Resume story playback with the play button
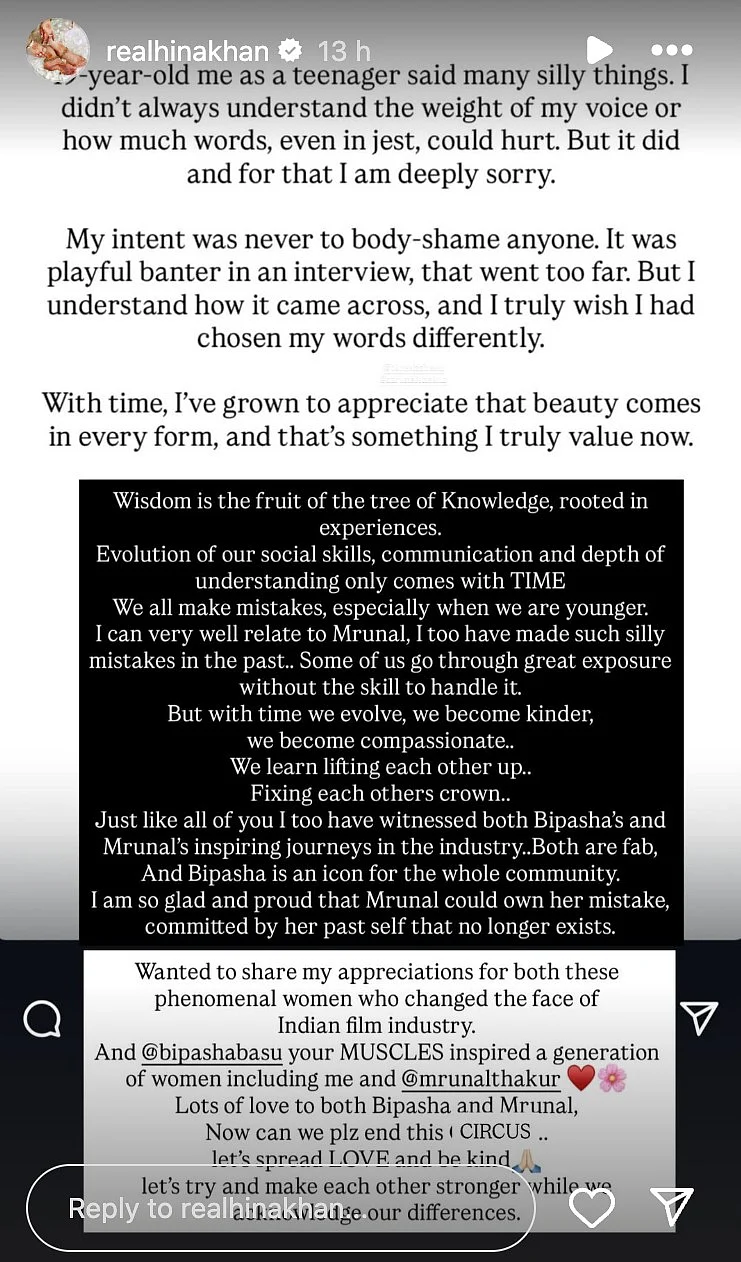Screen dimensions: 741x1262 (598, 49)
